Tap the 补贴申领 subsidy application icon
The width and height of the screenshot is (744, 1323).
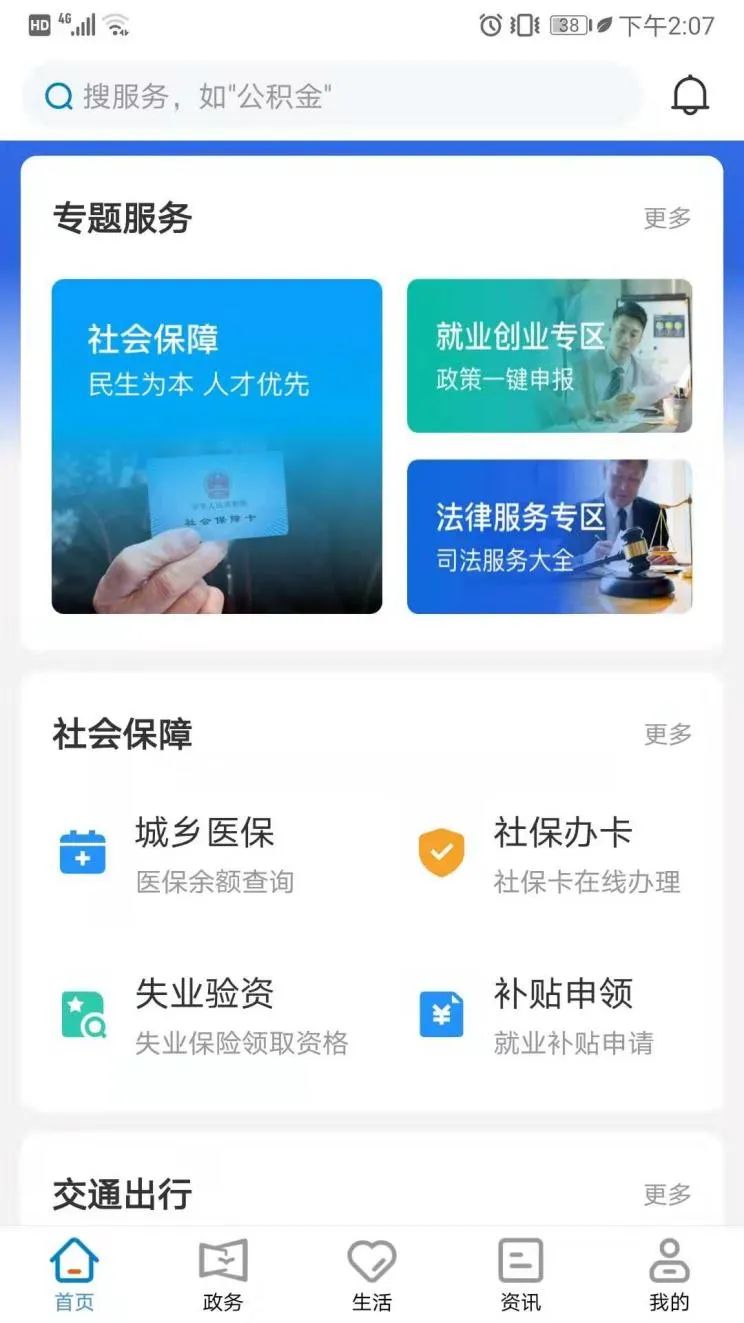click(x=440, y=1013)
